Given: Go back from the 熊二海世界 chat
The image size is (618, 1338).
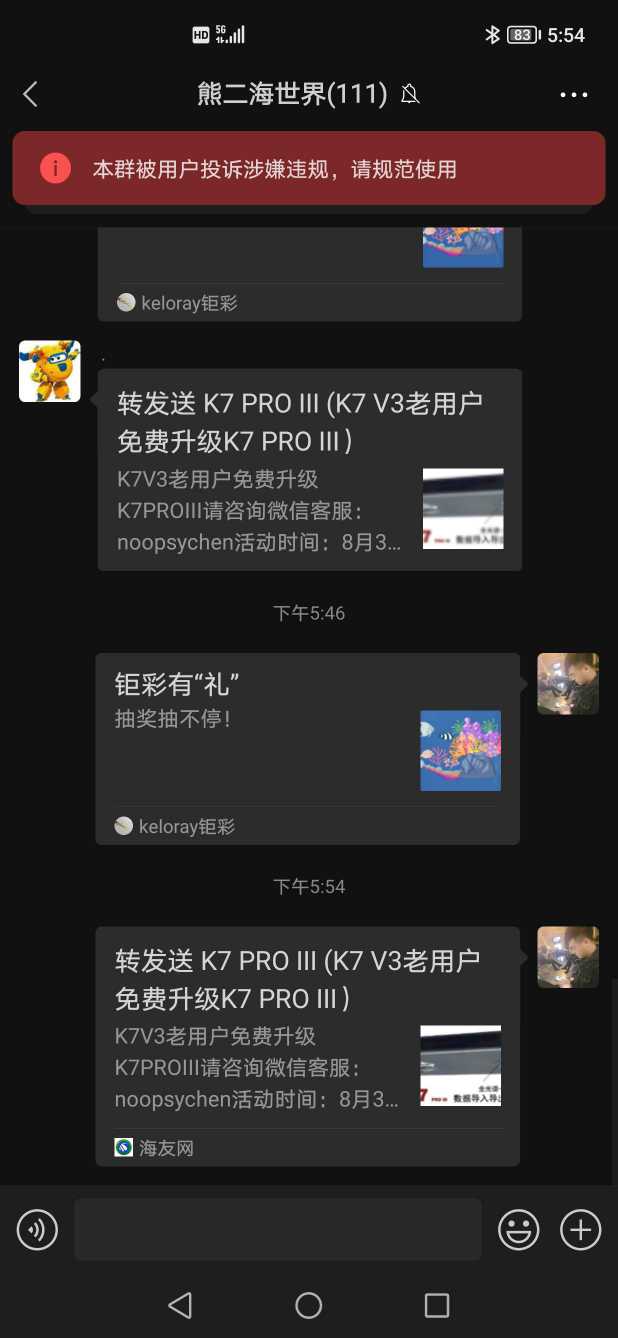Looking at the screenshot, I should [x=30, y=95].
